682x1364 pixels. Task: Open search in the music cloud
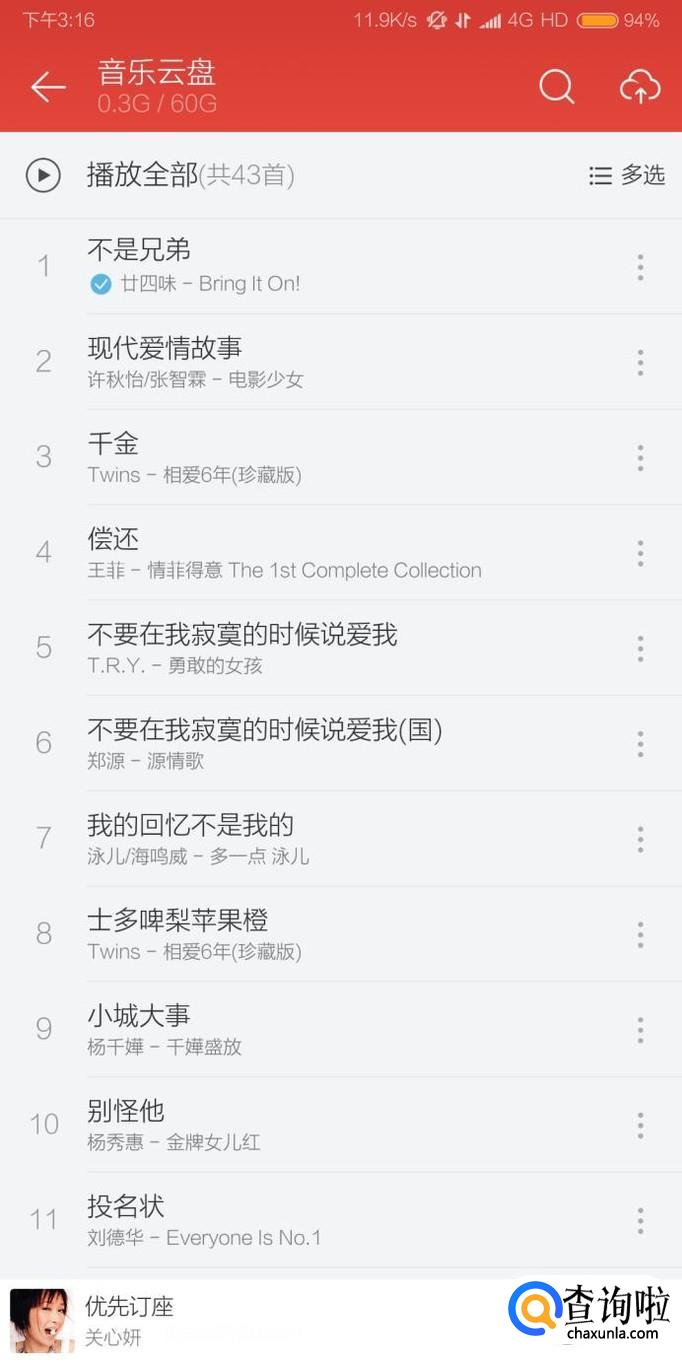coord(557,87)
